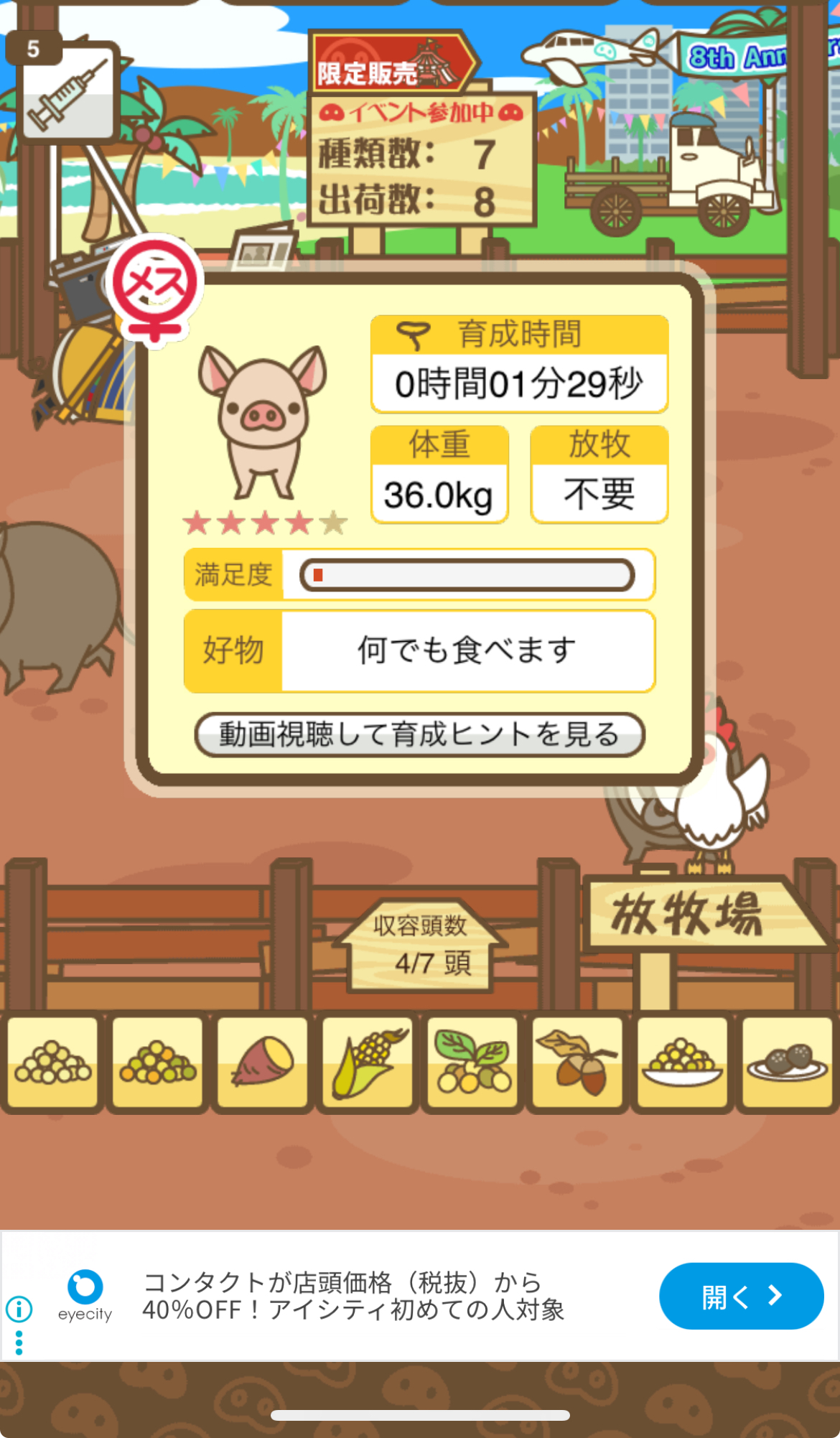840x1438 pixels.
Task: Select the mixed green-orange feed pile
Action: (157, 1063)
